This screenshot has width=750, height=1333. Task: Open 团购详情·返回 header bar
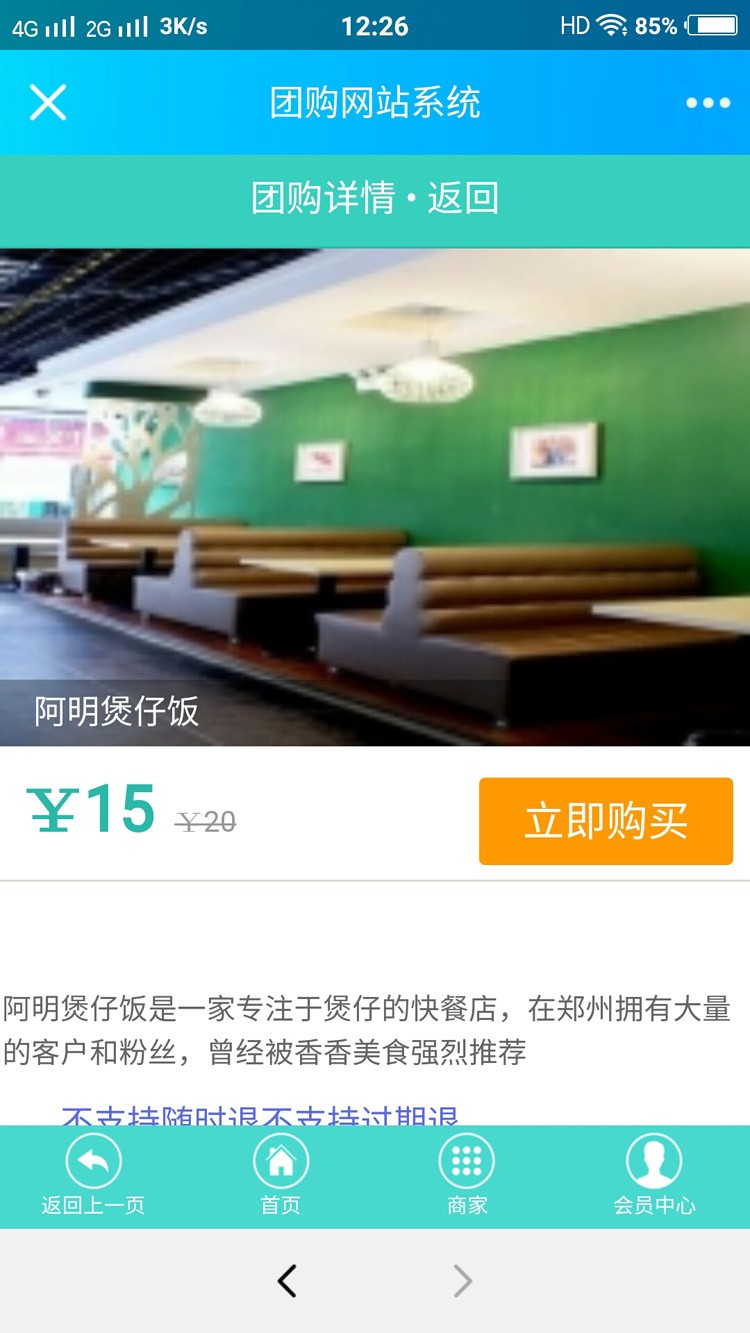[x=375, y=200]
